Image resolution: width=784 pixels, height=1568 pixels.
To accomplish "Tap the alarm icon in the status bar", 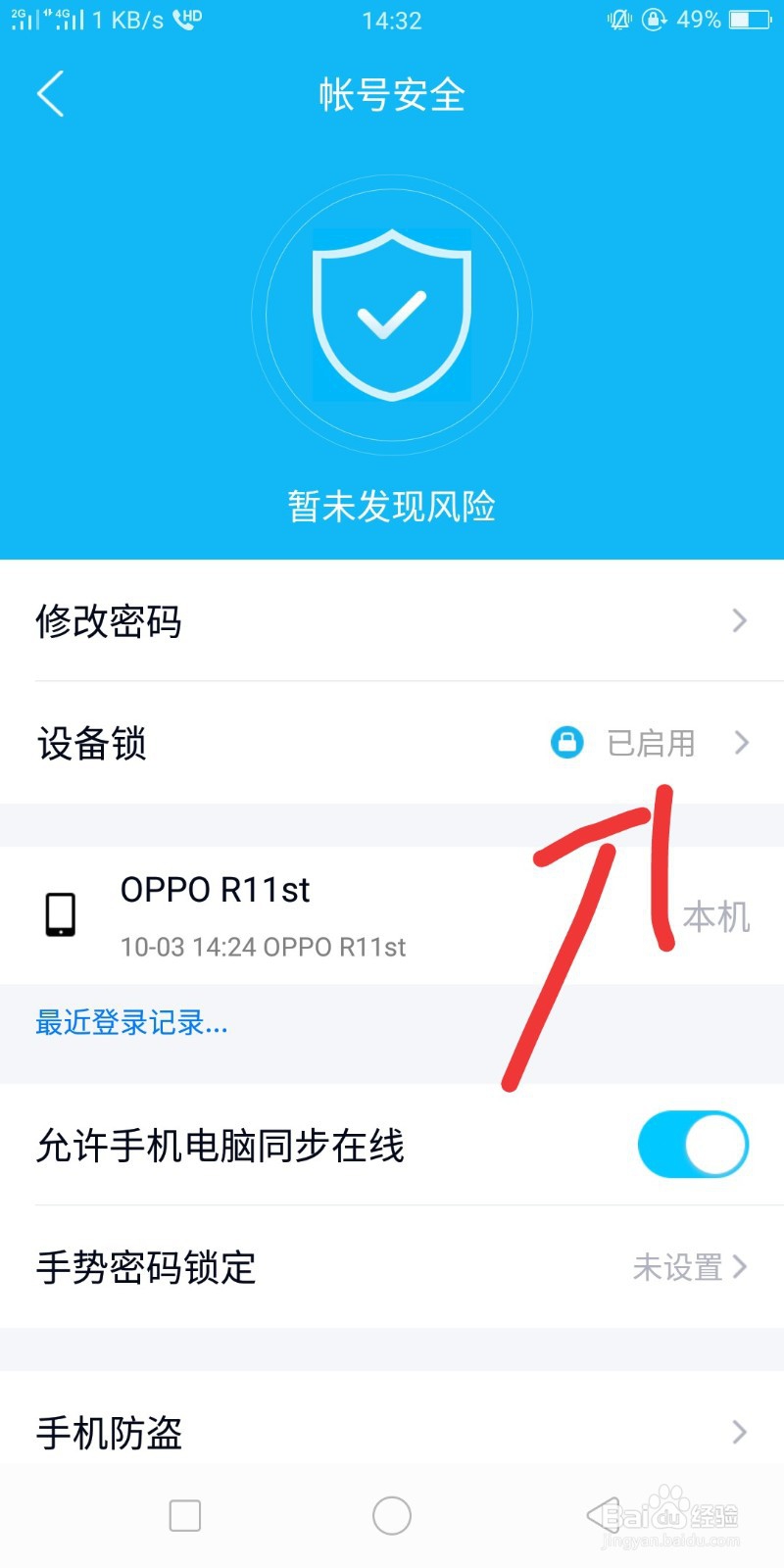I will [654, 18].
